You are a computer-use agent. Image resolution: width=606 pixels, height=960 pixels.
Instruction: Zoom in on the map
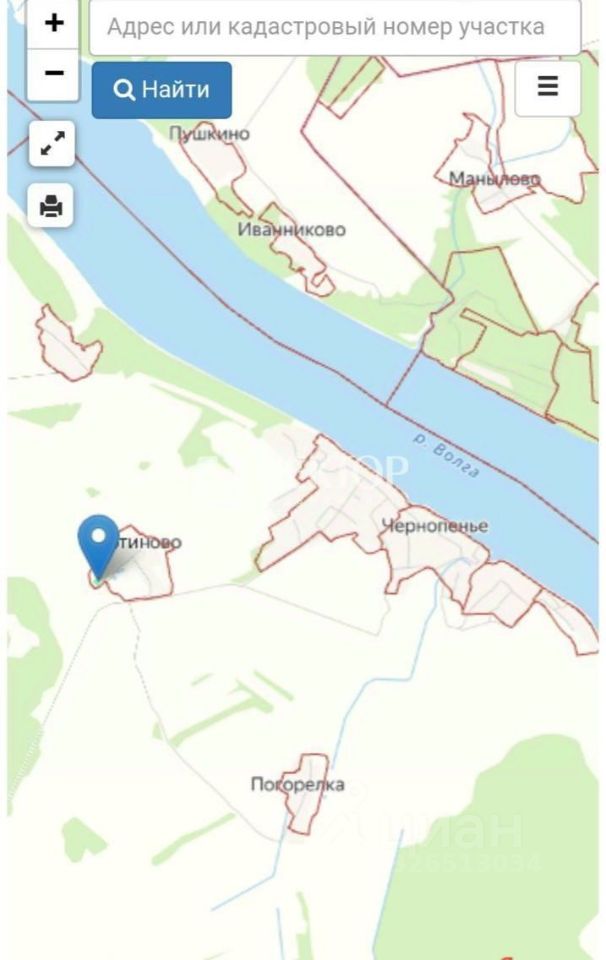(x=54, y=23)
